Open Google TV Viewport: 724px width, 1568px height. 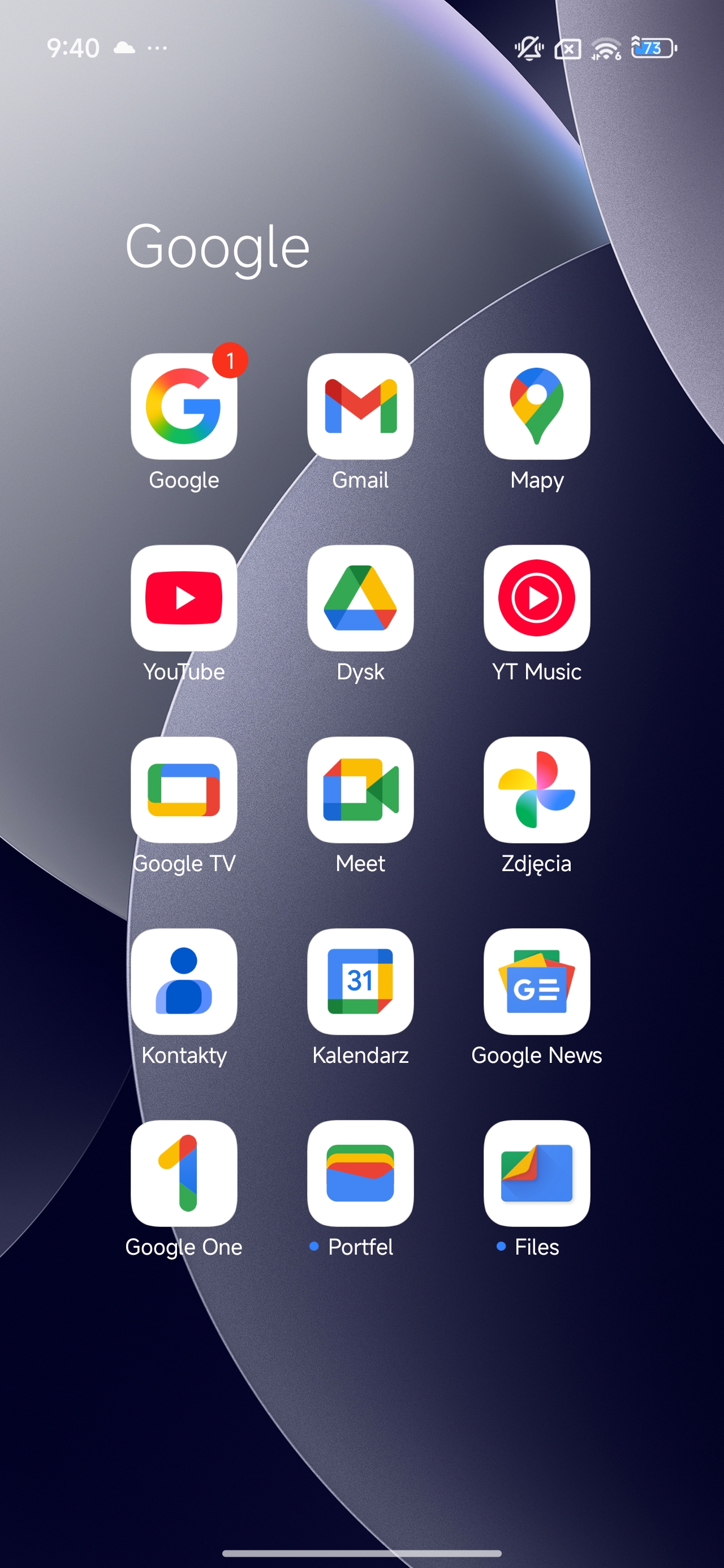click(183, 790)
